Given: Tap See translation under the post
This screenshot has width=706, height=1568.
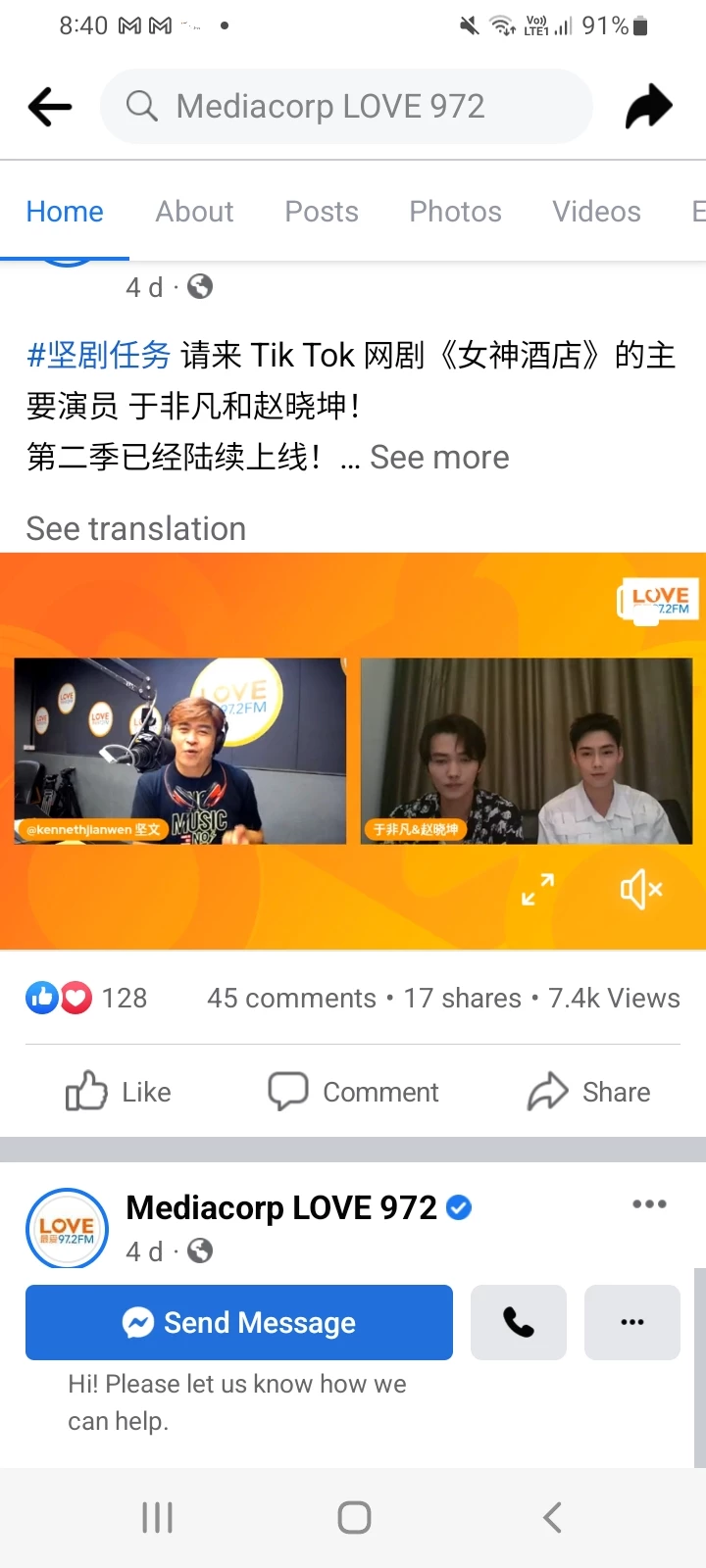Looking at the screenshot, I should 136,529.
